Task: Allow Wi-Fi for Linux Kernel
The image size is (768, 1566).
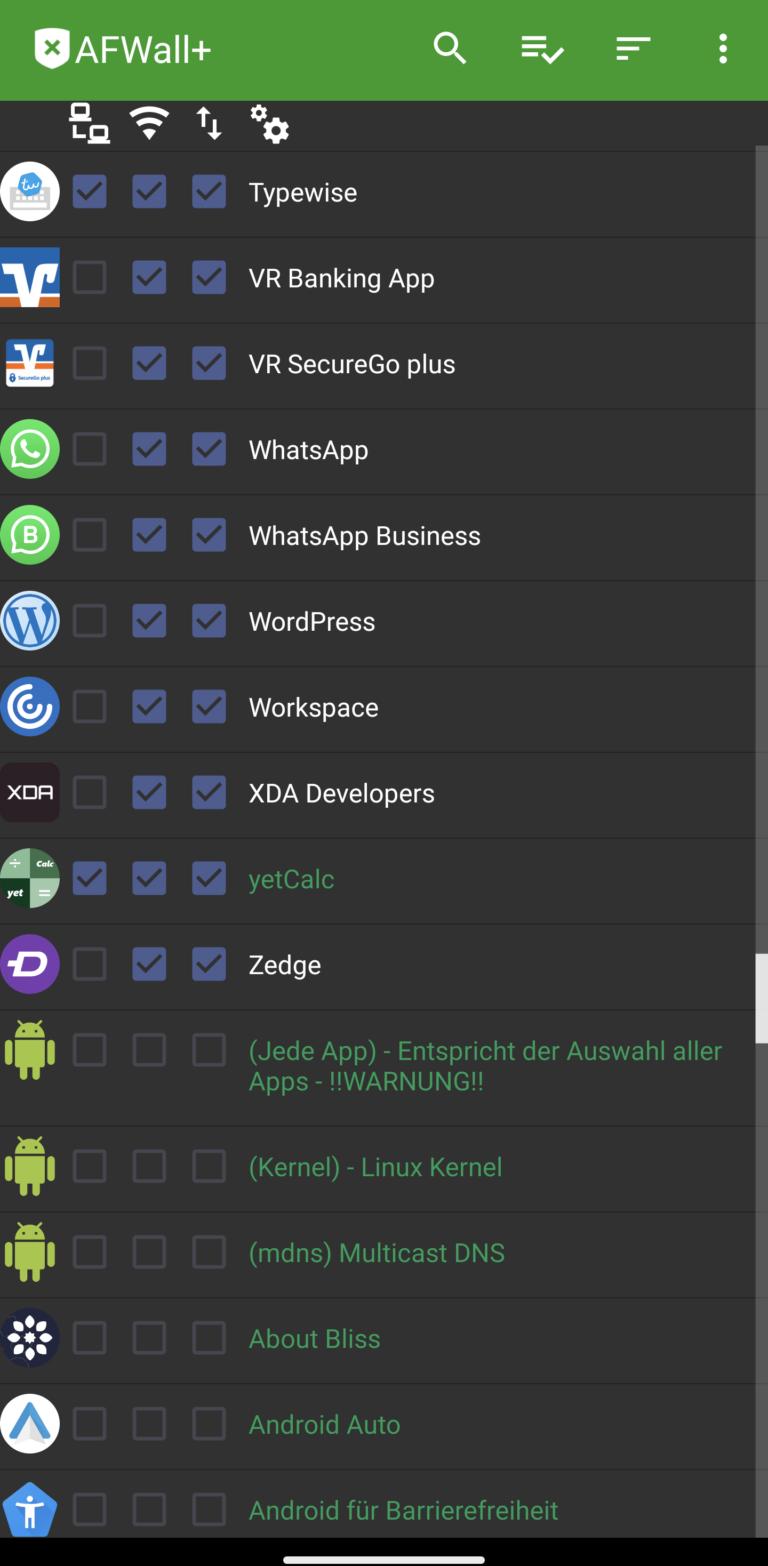Action: [x=149, y=1167]
